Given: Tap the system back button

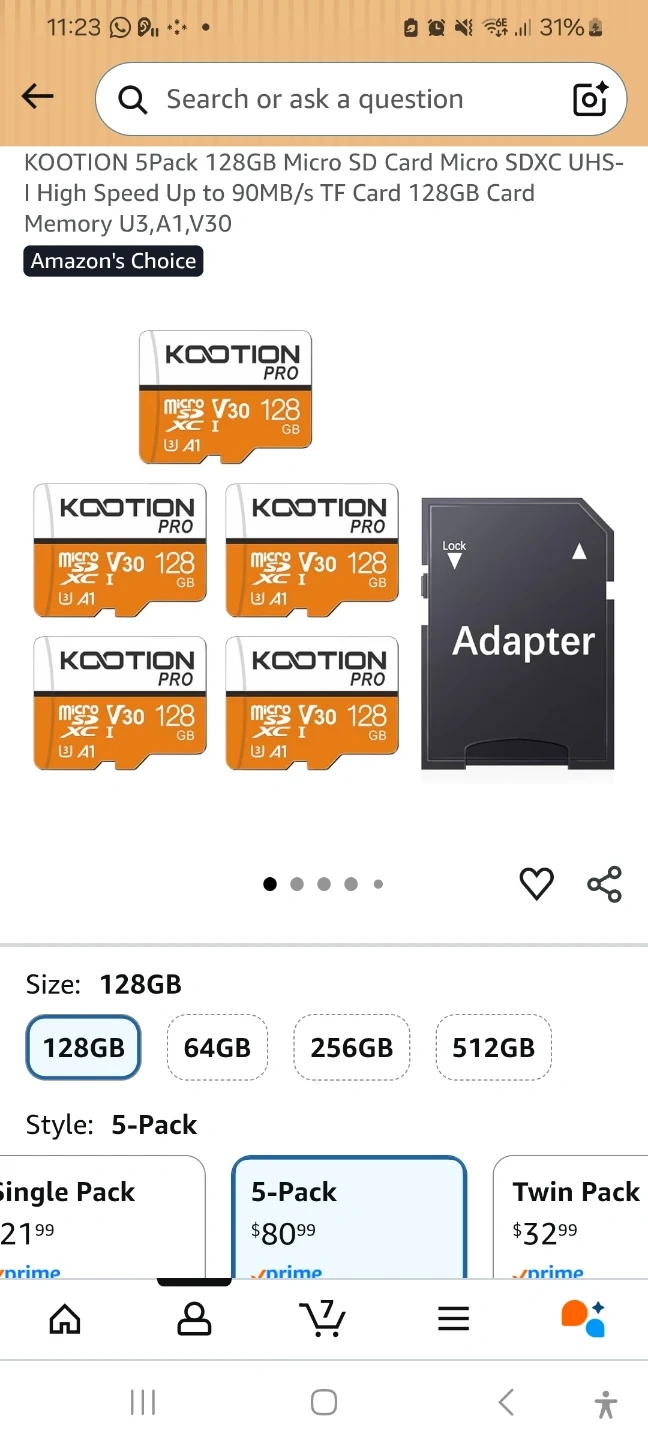Looking at the screenshot, I should (506, 1402).
